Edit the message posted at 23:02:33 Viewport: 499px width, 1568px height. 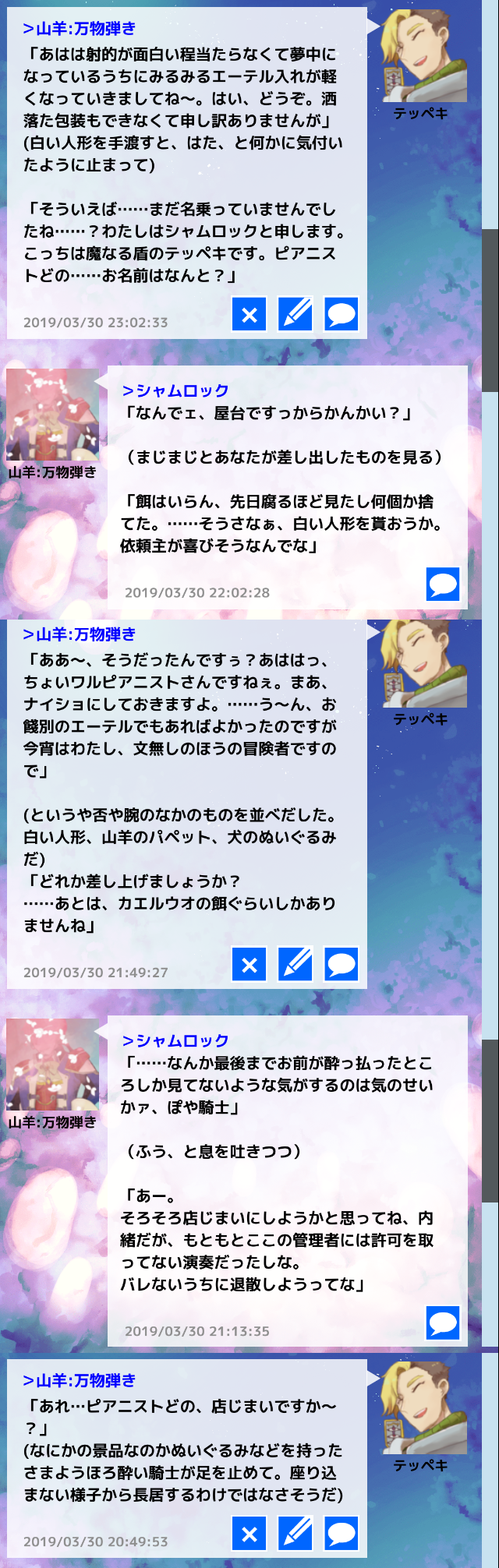(x=296, y=315)
